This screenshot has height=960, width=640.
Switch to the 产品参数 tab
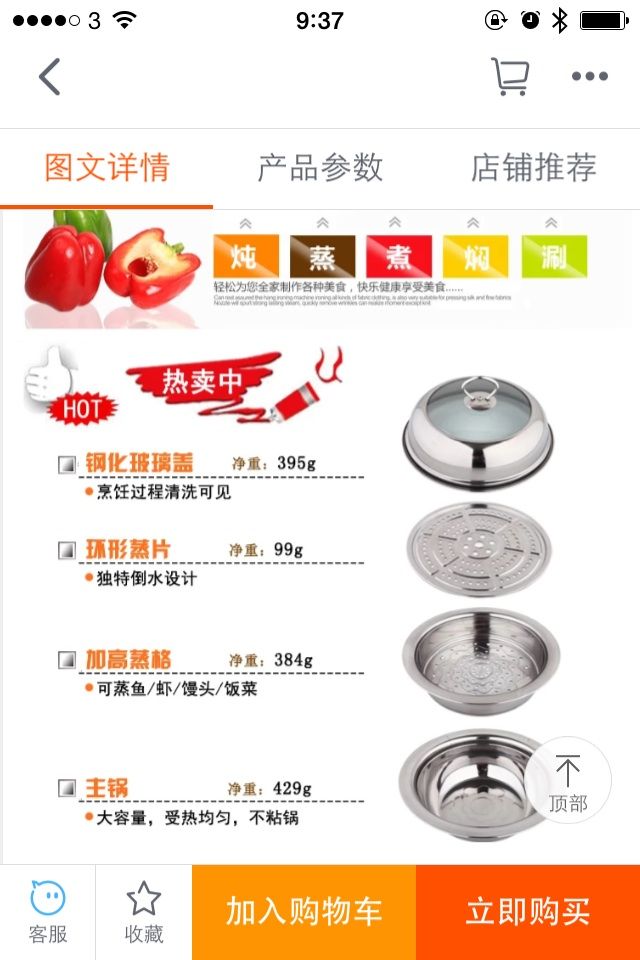320,167
